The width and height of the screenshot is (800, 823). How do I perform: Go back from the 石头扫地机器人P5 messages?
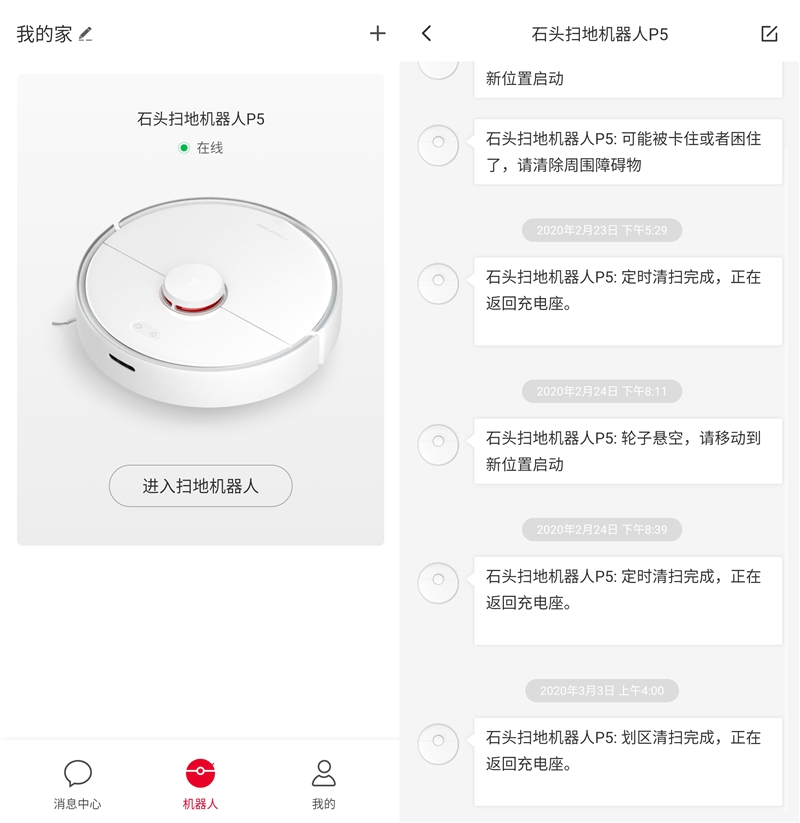point(427,33)
